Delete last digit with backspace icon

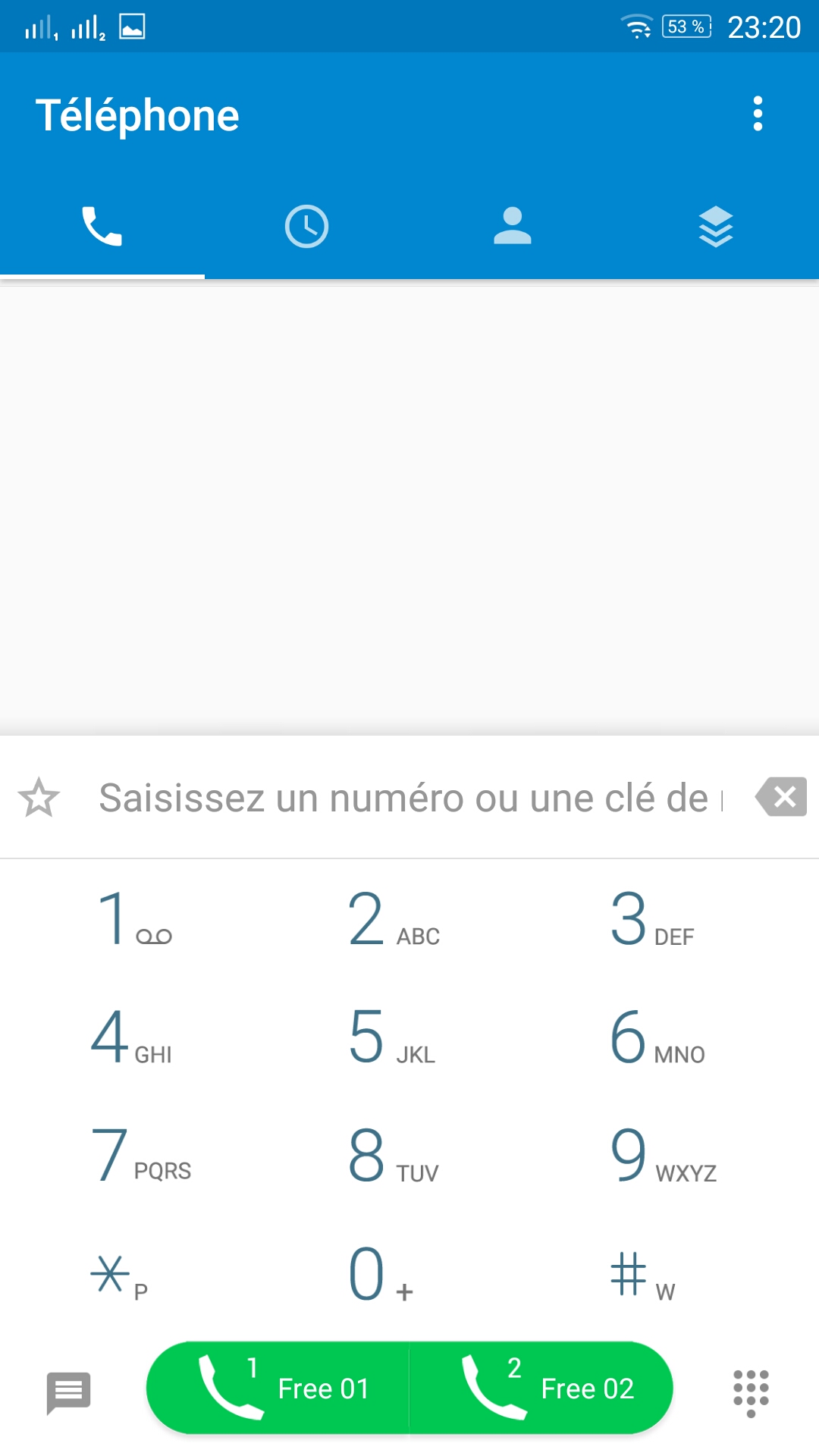781,797
